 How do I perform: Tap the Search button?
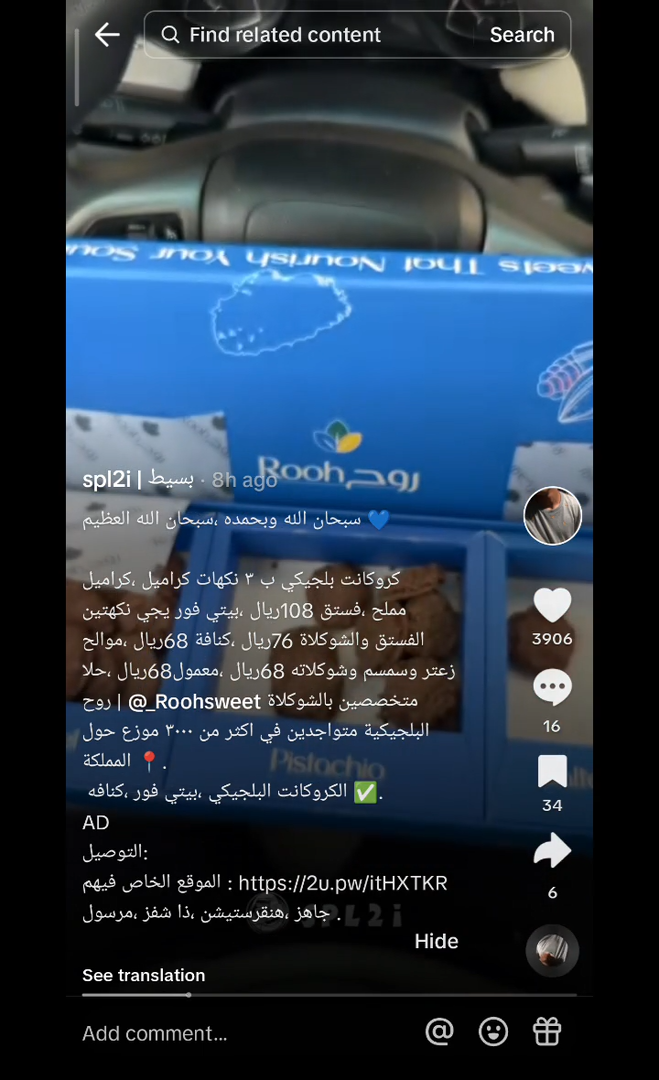point(521,35)
